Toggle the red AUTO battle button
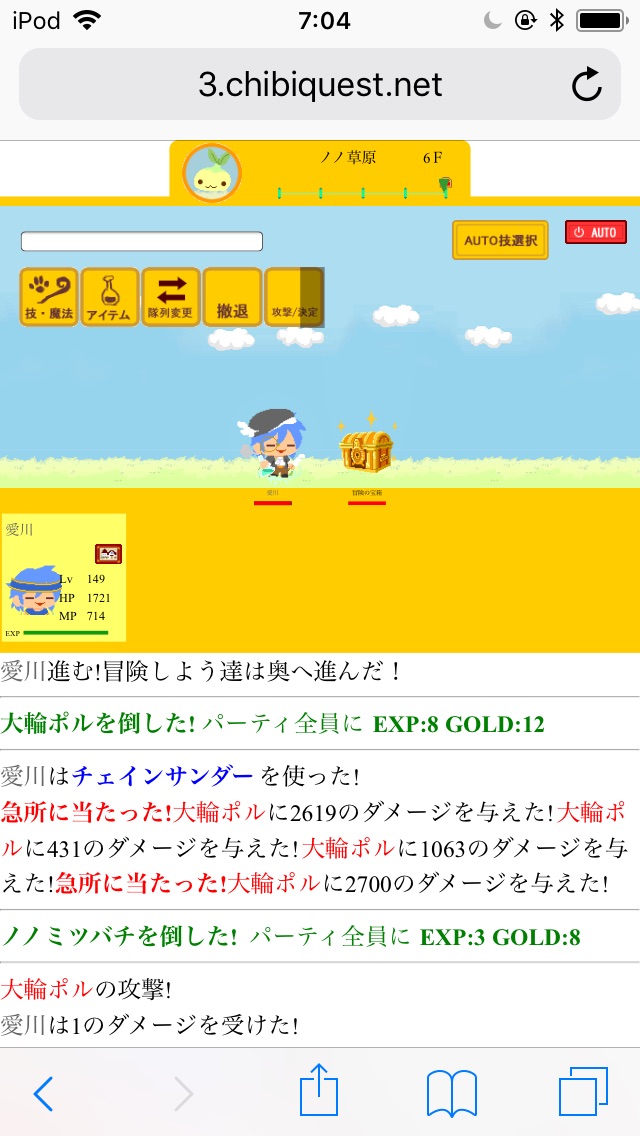 (596, 232)
